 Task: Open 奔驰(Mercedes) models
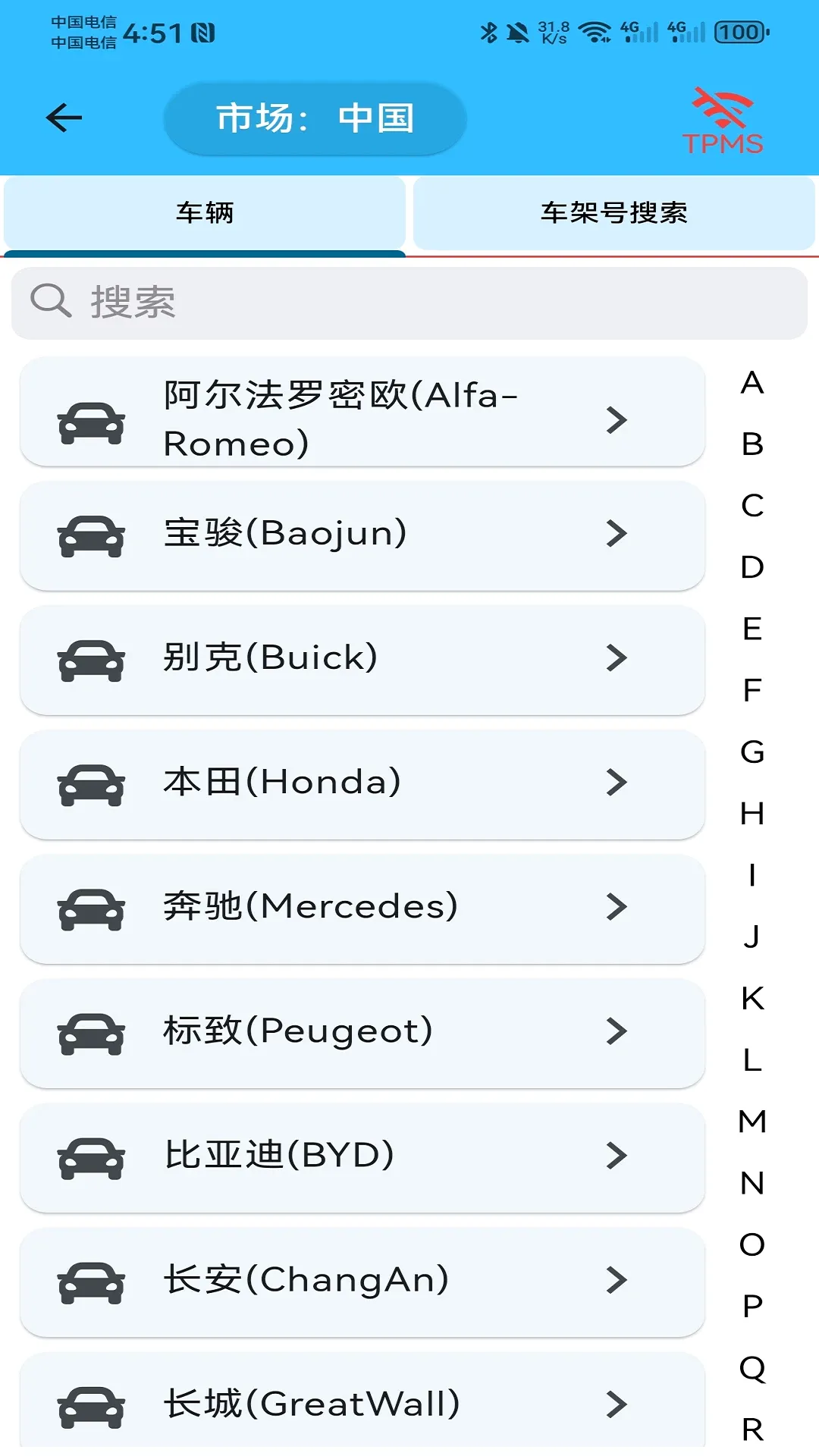click(x=362, y=908)
